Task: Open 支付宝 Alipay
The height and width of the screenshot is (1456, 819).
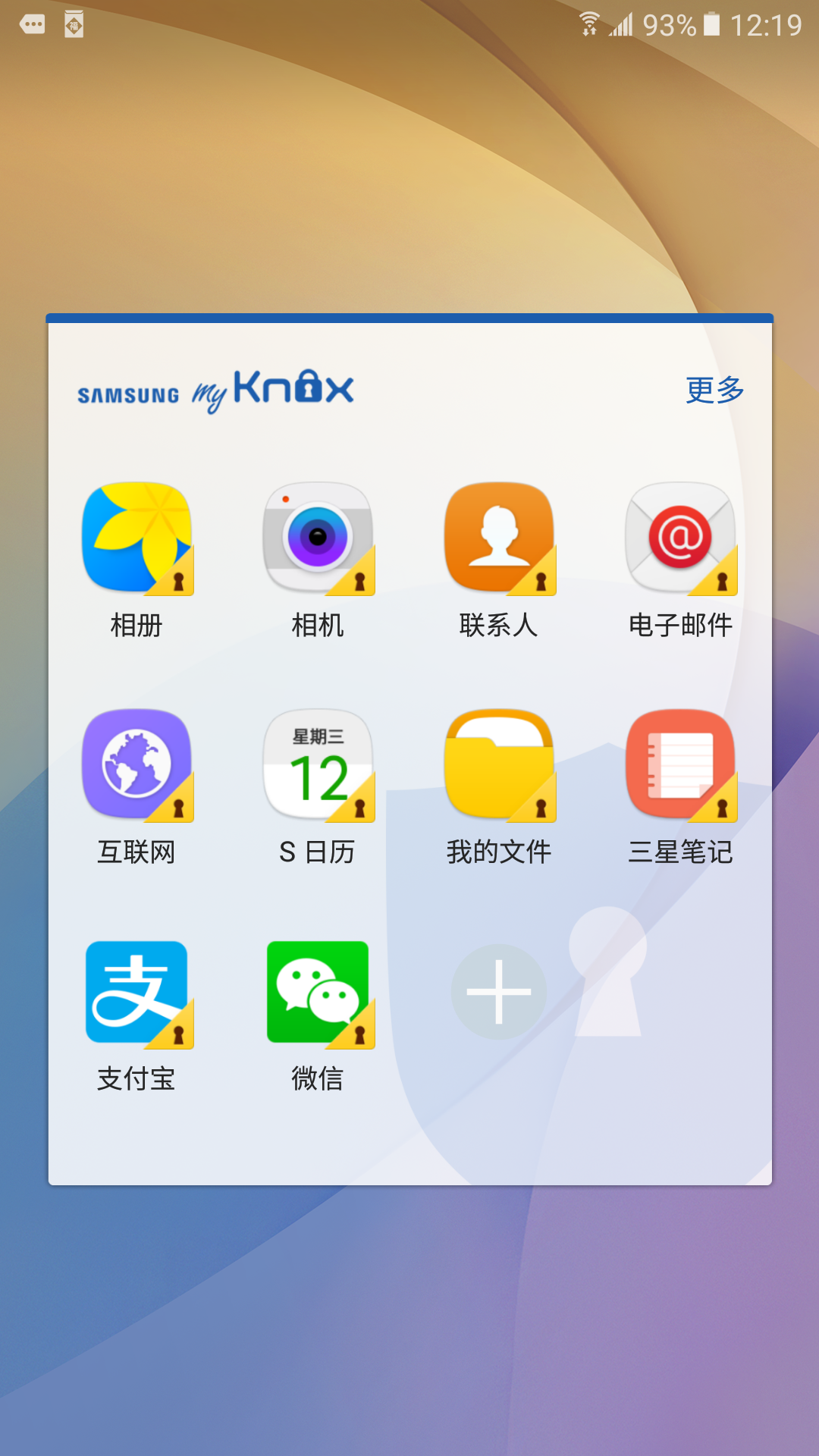Action: [136, 993]
